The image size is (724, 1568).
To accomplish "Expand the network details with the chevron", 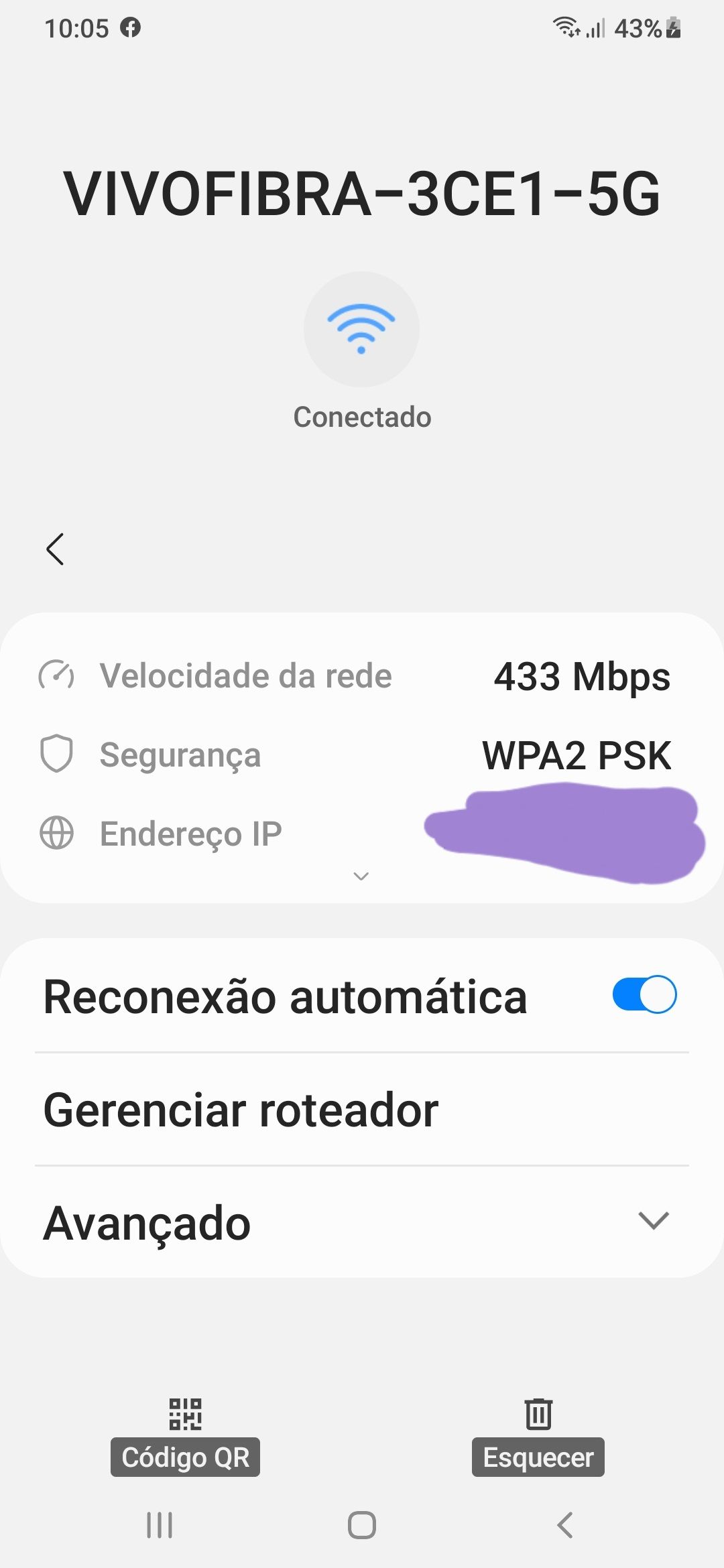I will pyautogui.click(x=362, y=876).
